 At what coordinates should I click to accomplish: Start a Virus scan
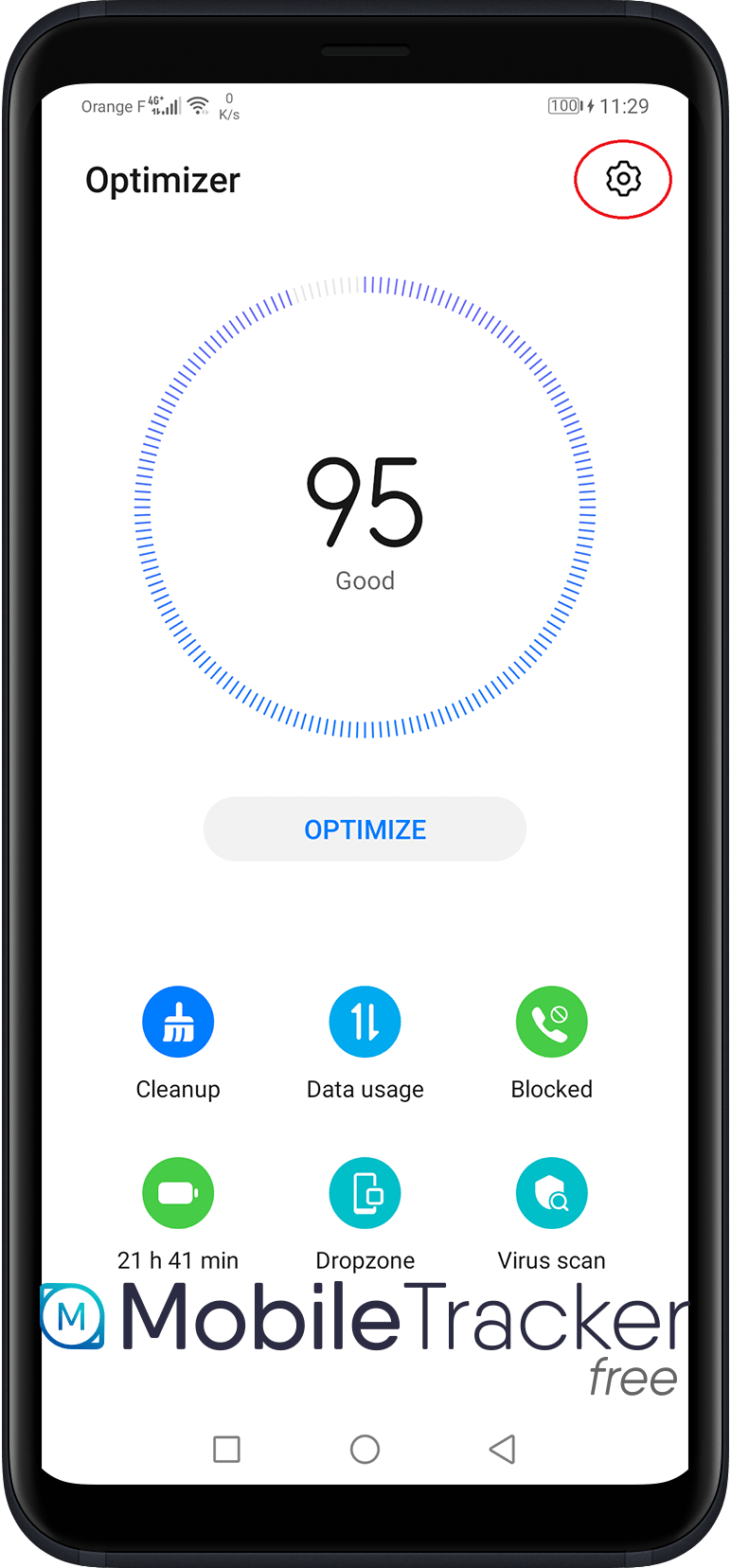(551, 1193)
